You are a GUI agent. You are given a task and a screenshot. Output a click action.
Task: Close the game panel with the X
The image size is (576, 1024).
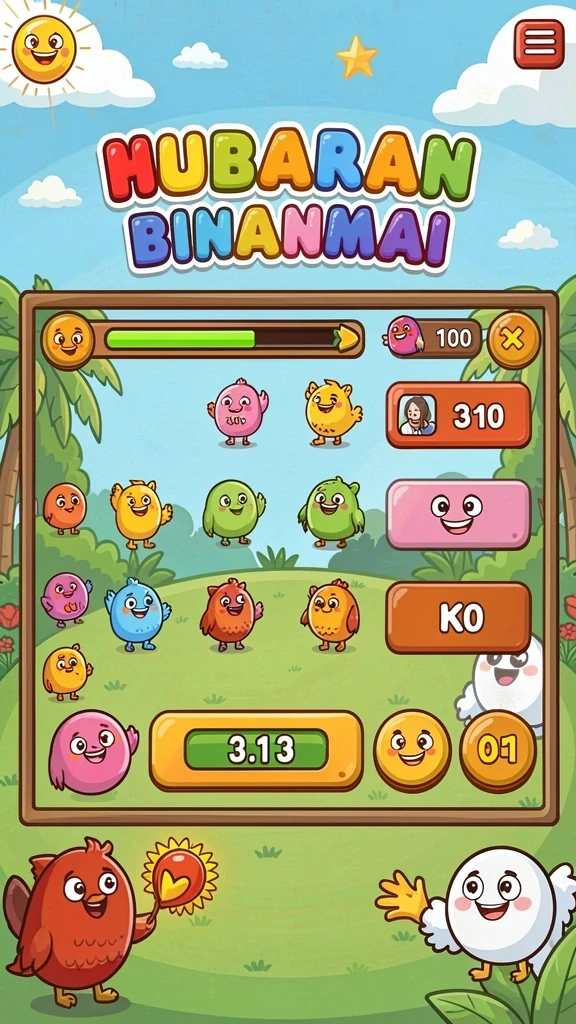coord(514,340)
